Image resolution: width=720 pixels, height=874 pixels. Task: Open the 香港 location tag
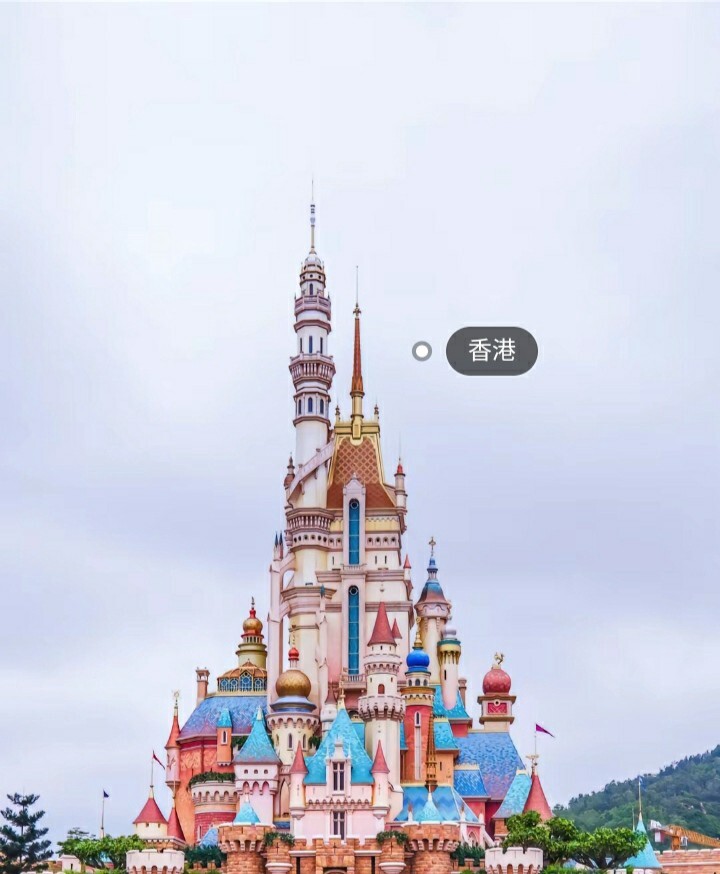[x=491, y=351]
